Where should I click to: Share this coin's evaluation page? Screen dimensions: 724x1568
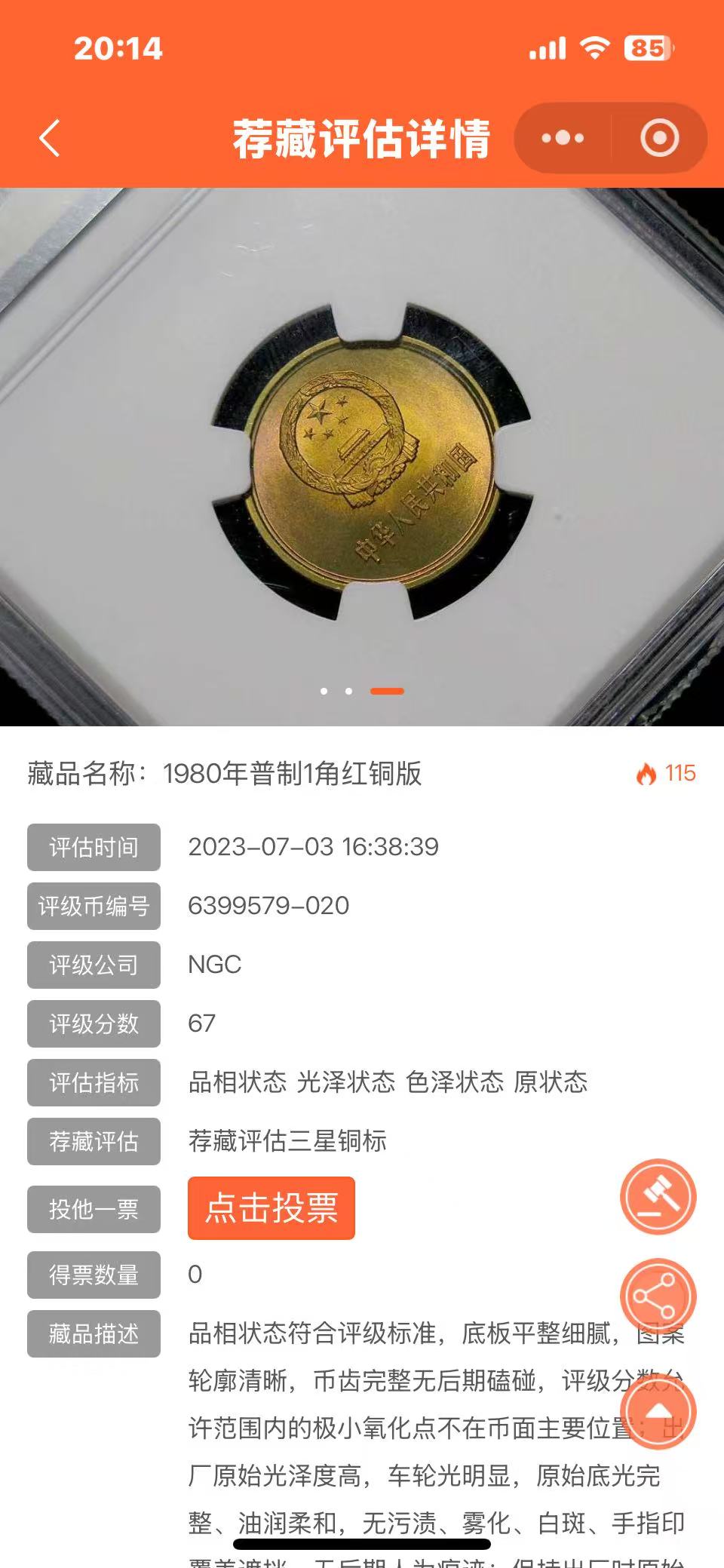(x=658, y=1296)
